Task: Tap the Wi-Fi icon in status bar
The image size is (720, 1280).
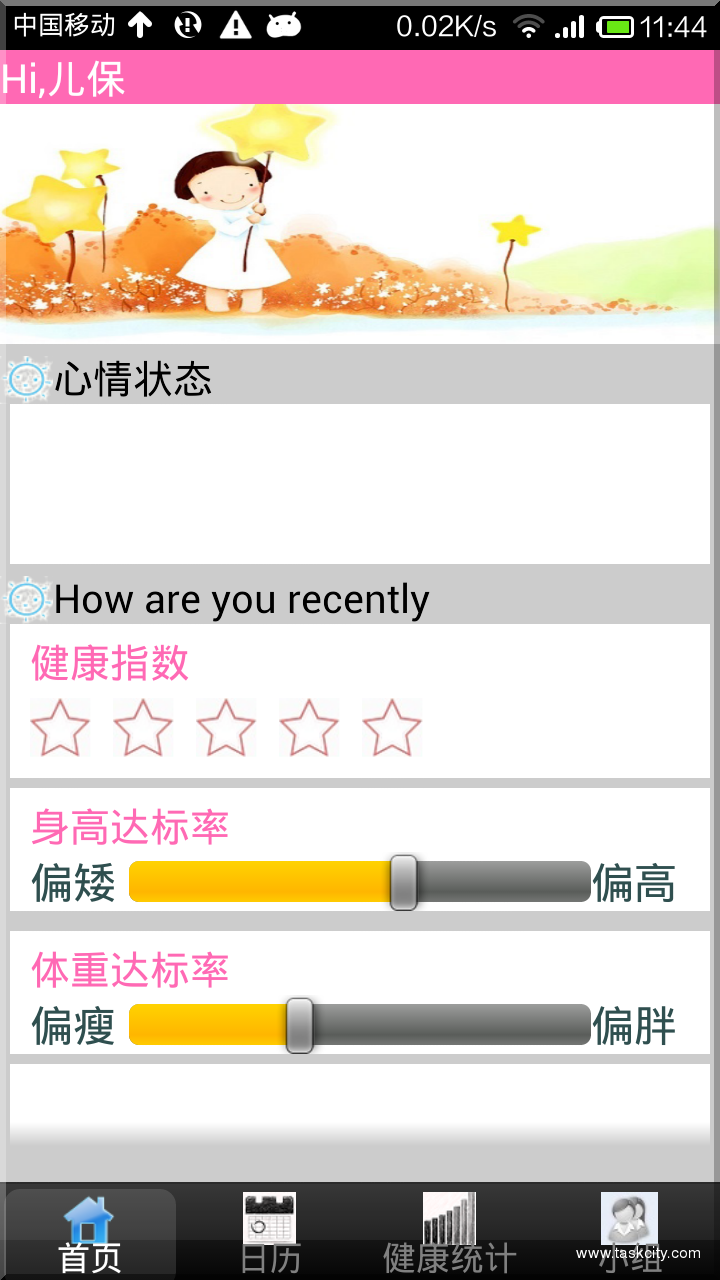Action: [x=531, y=27]
